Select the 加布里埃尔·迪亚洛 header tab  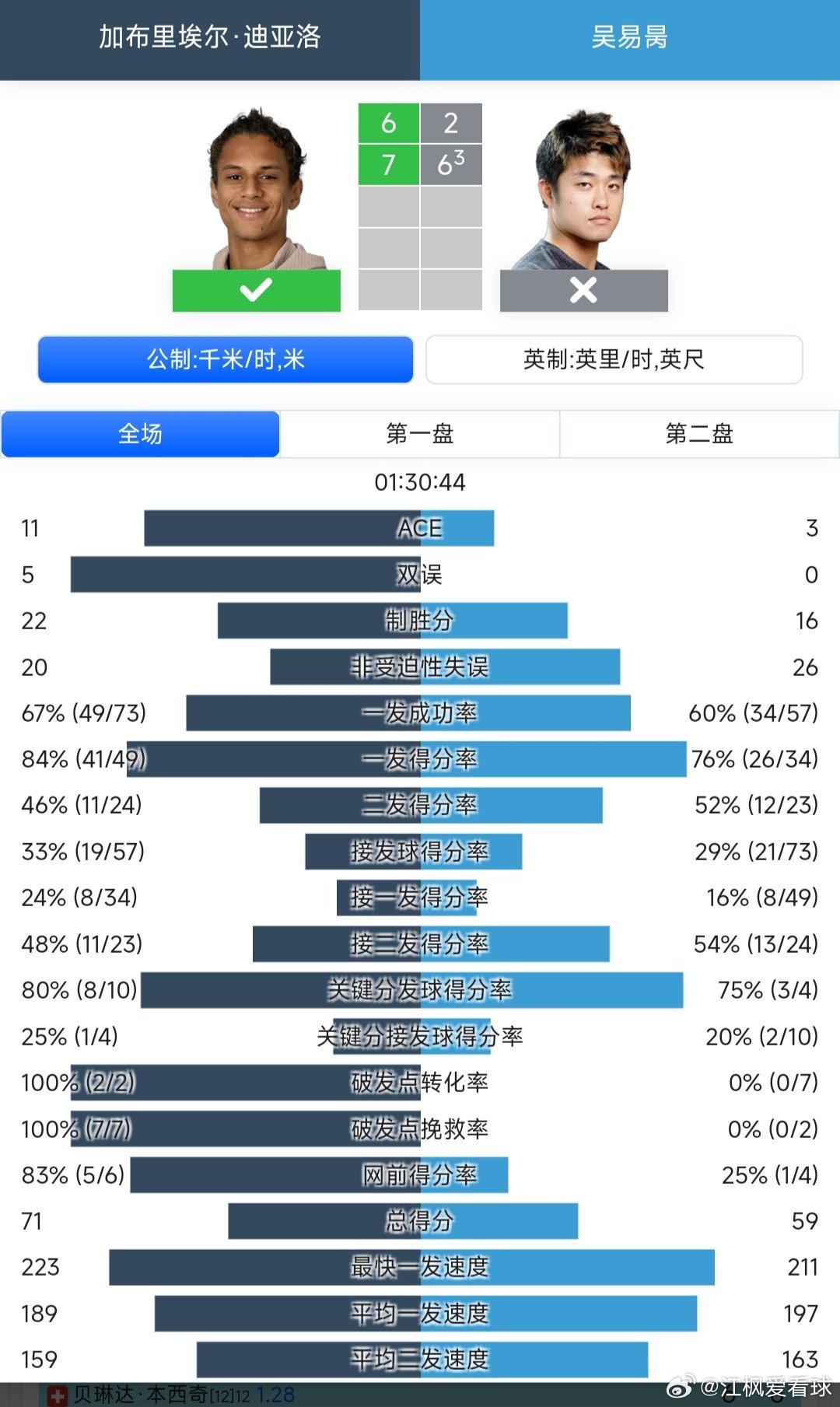coord(210,37)
